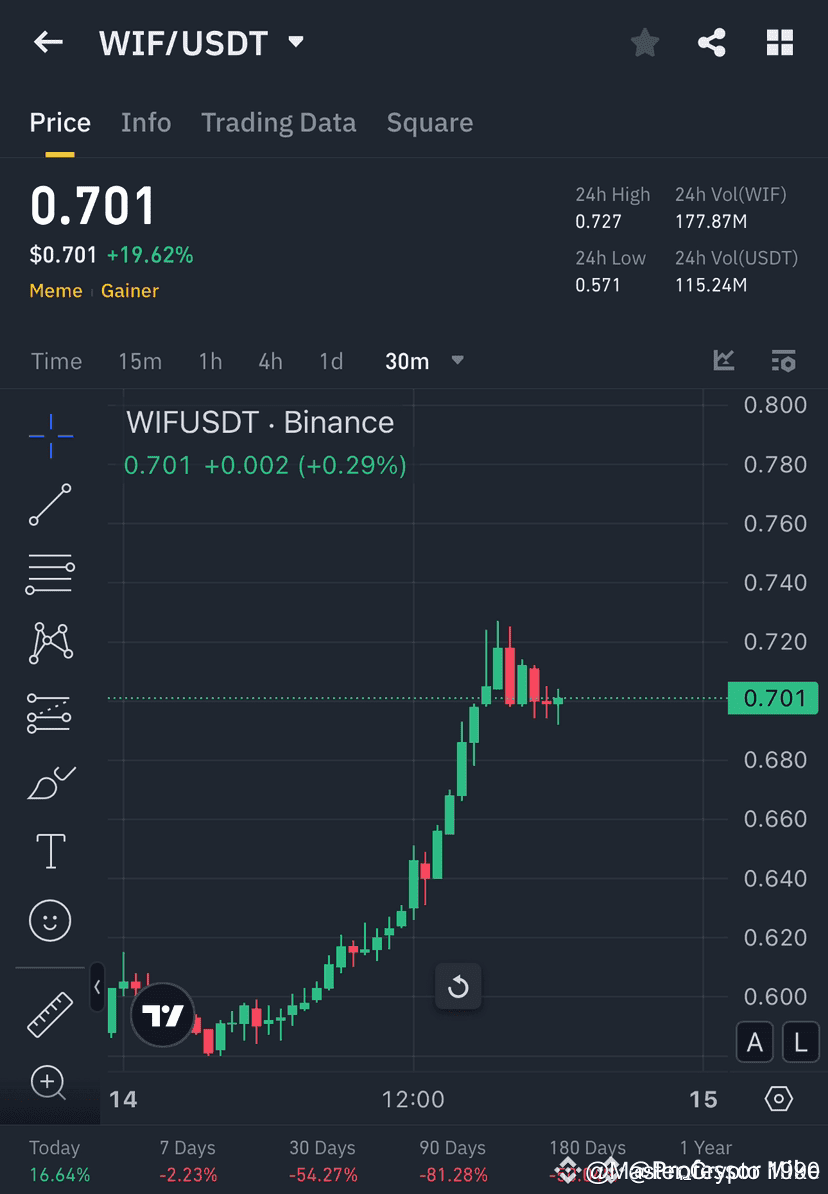Reset the chart view

tap(458, 987)
